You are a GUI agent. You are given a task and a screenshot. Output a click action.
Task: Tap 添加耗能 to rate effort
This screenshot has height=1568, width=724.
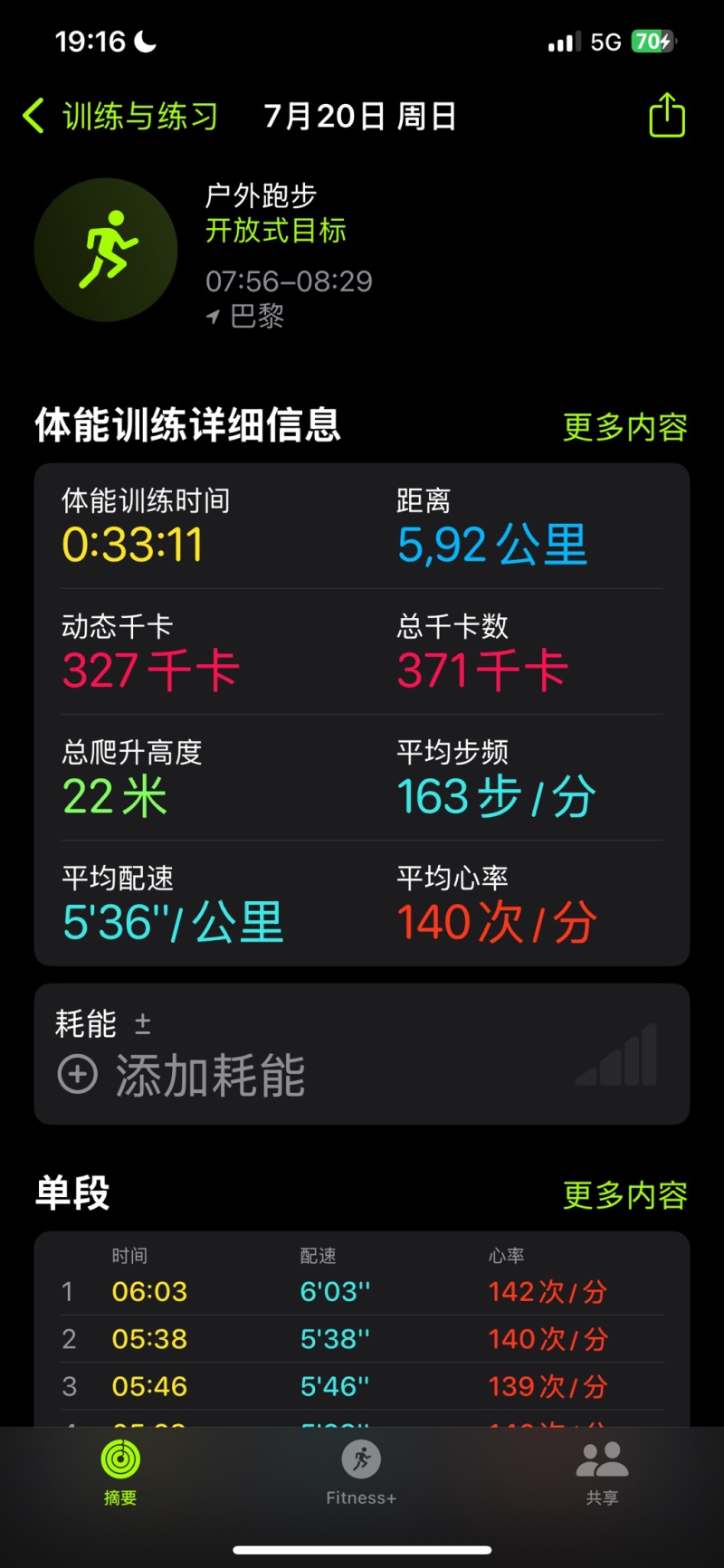tap(181, 1075)
